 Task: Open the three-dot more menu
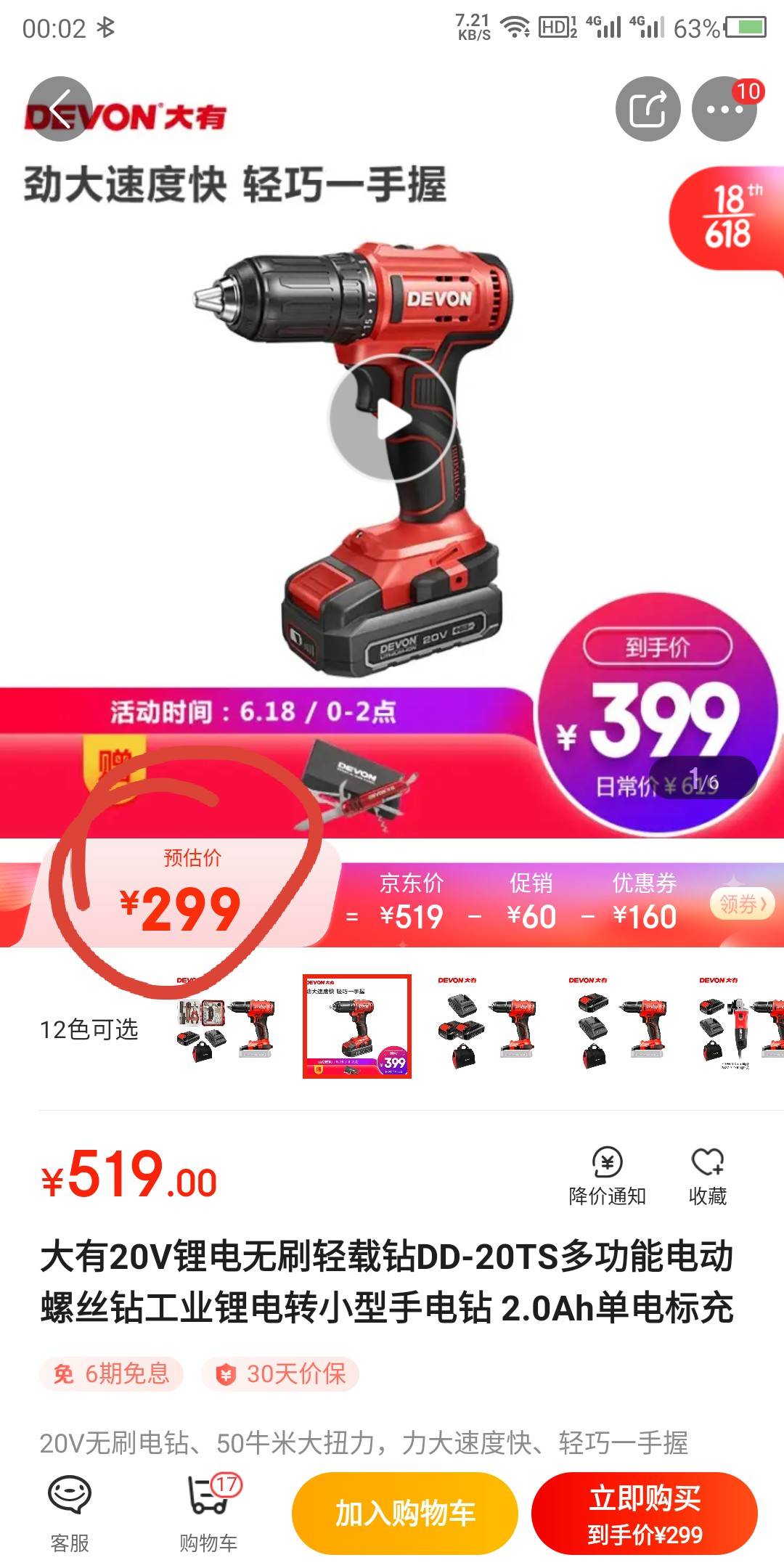pos(724,109)
